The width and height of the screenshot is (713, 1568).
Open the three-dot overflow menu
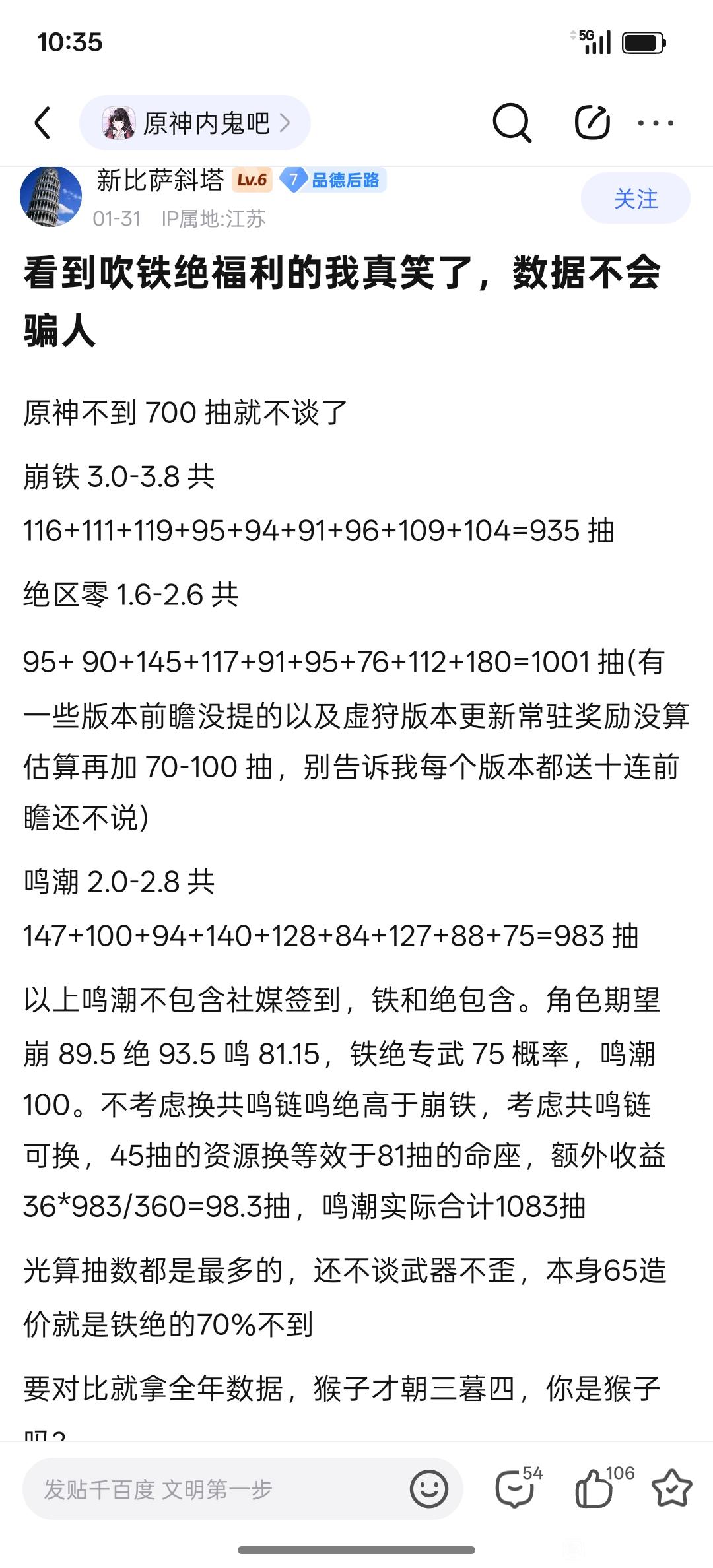(x=656, y=123)
